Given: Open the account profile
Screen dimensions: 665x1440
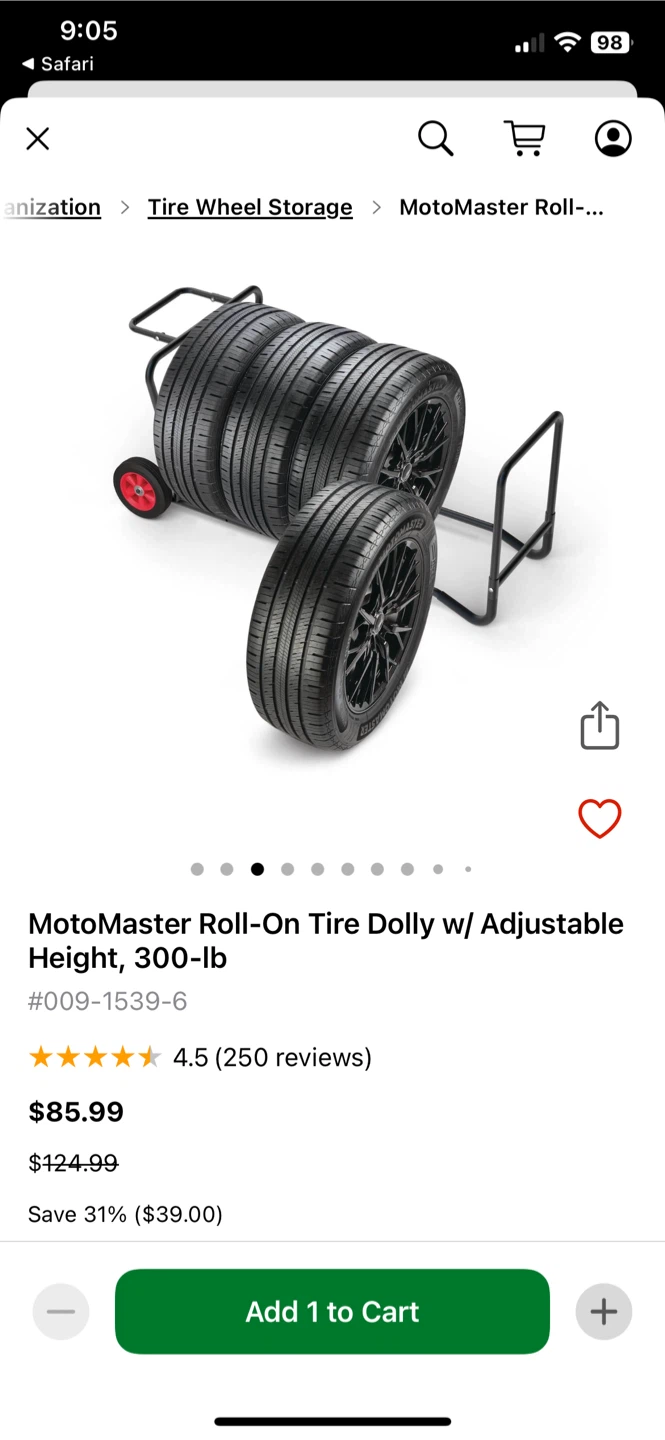Looking at the screenshot, I should tap(613, 139).
